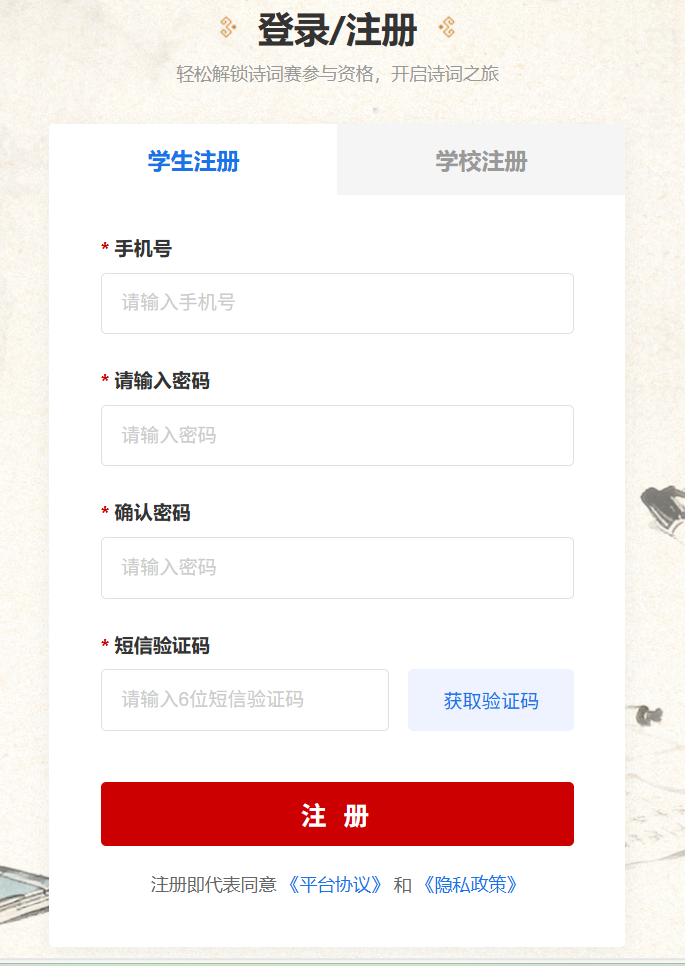Open the 《平台协议》 link
Image resolution: width=685 pixels, height=966 pixels.
click(335, 885)
